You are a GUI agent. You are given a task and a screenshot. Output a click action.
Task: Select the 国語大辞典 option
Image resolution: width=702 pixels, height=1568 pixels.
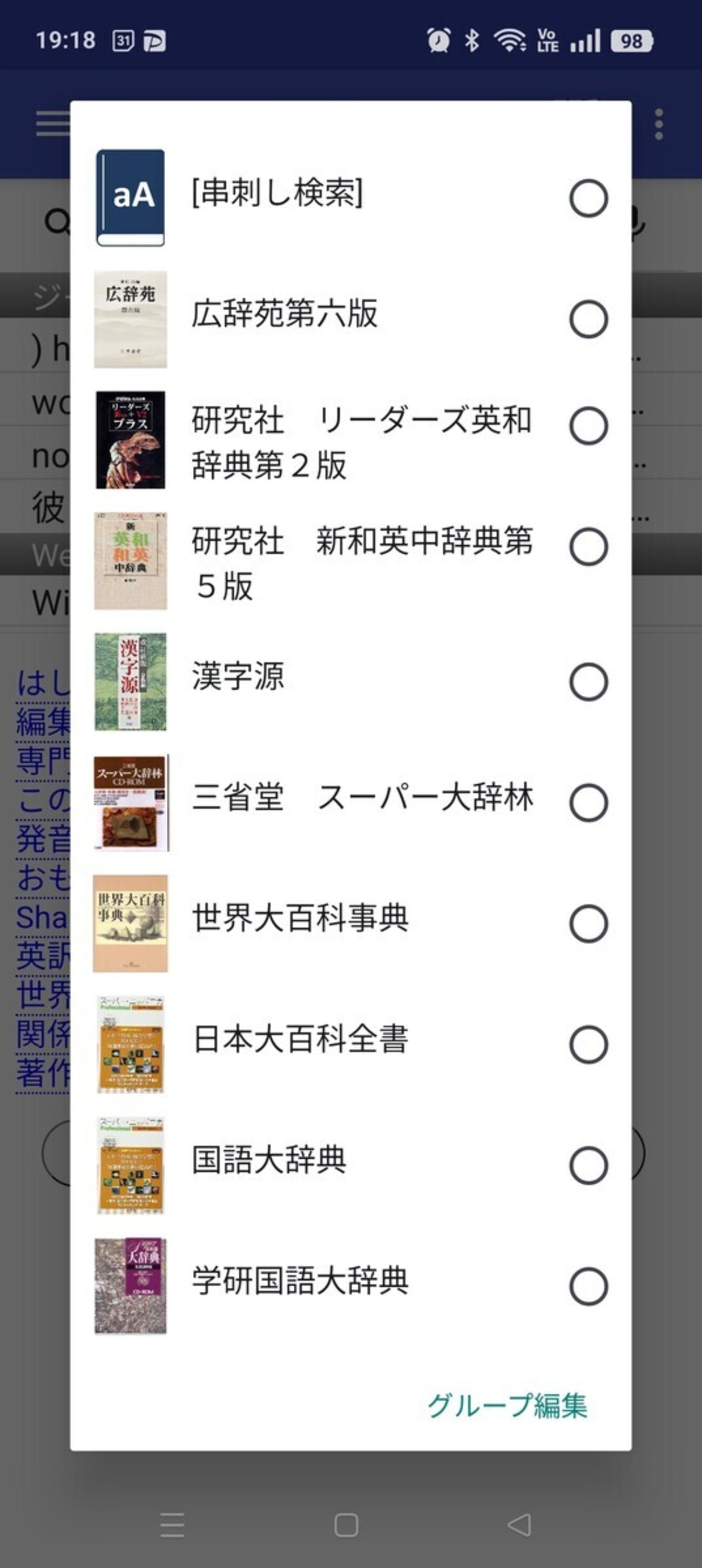pos(588,1165)
